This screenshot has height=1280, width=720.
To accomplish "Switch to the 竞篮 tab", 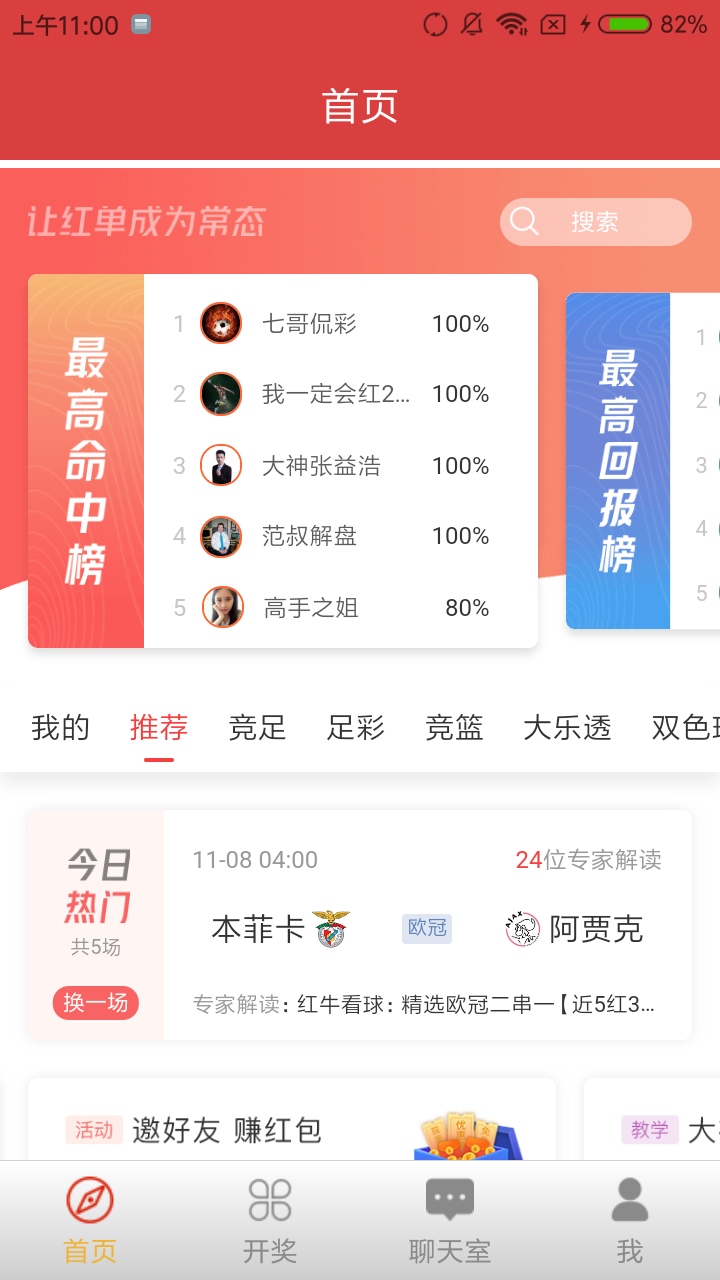I will pos(454,728).
